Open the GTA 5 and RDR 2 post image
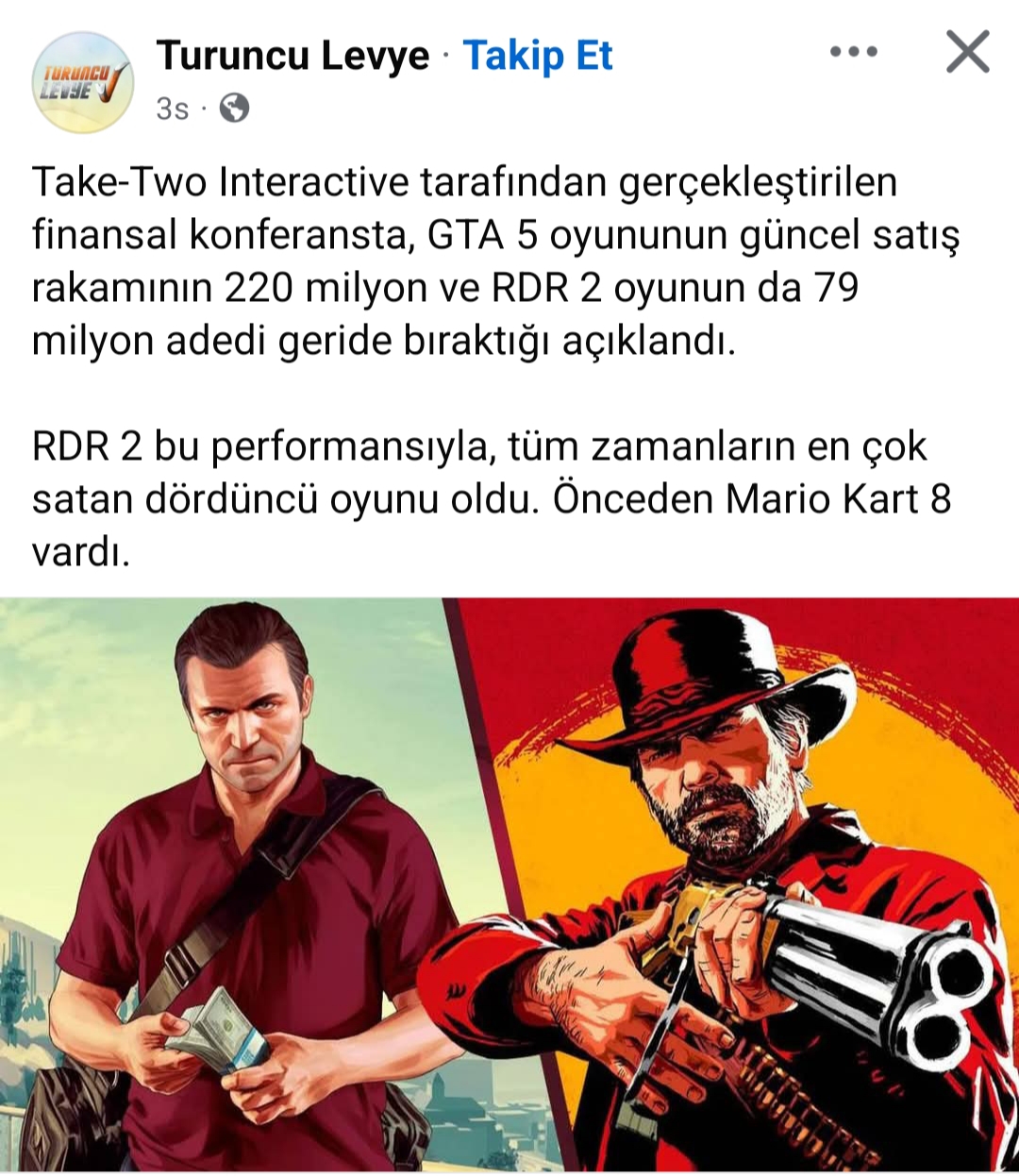 [x=509, y=884]
